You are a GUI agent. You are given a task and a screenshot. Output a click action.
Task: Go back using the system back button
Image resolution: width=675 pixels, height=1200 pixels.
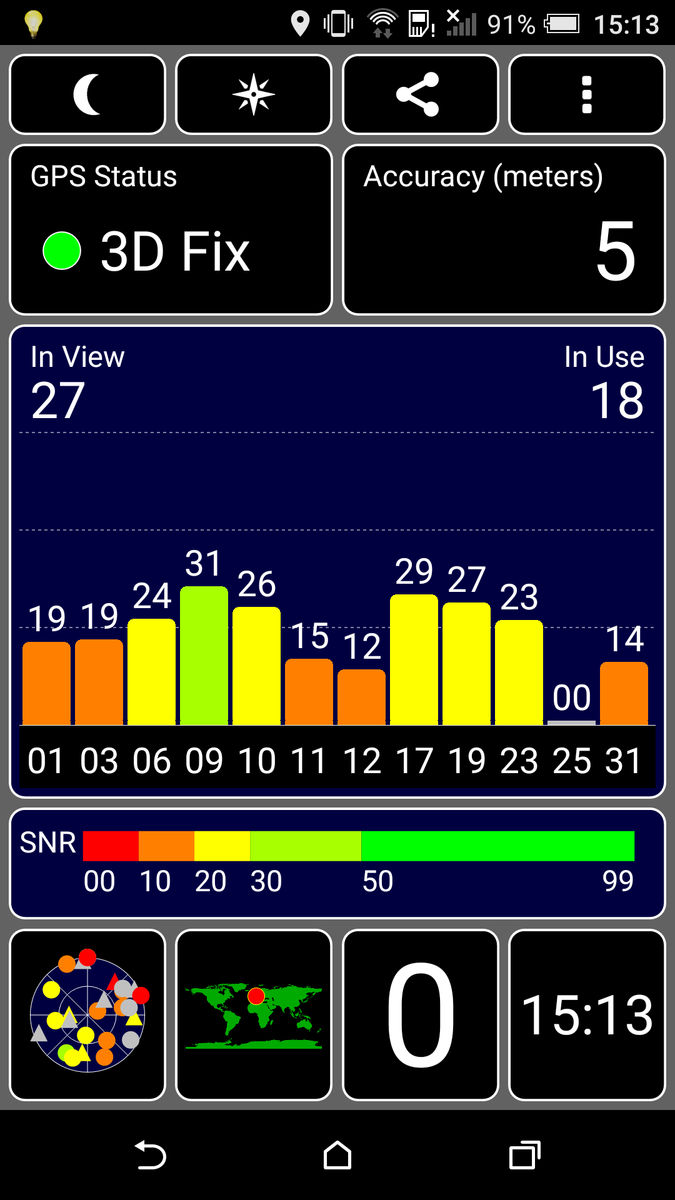(x=150, y=1156)
